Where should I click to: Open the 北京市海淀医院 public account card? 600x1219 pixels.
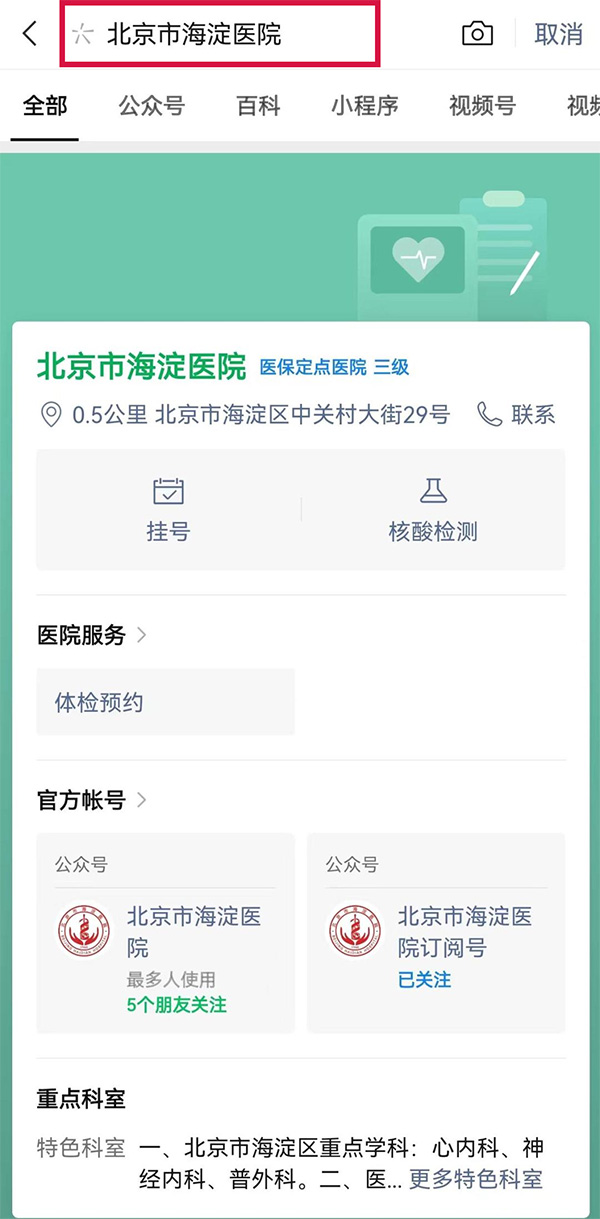[x=166, y=933]
